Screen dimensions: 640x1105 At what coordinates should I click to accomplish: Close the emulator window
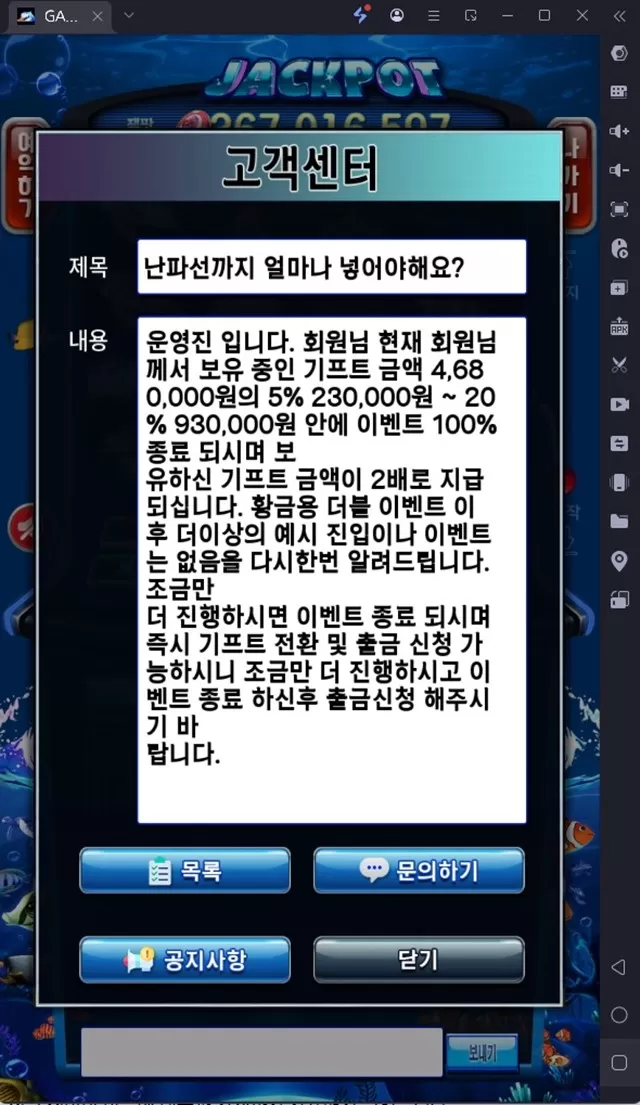[582, 16]
